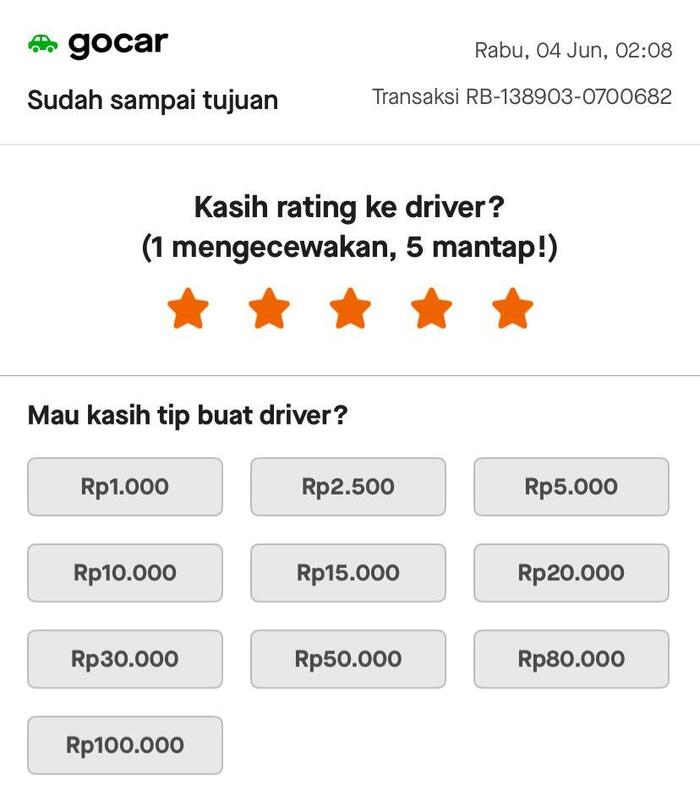Give the driver five stars
700x803 pixels.
pos(512,309)
